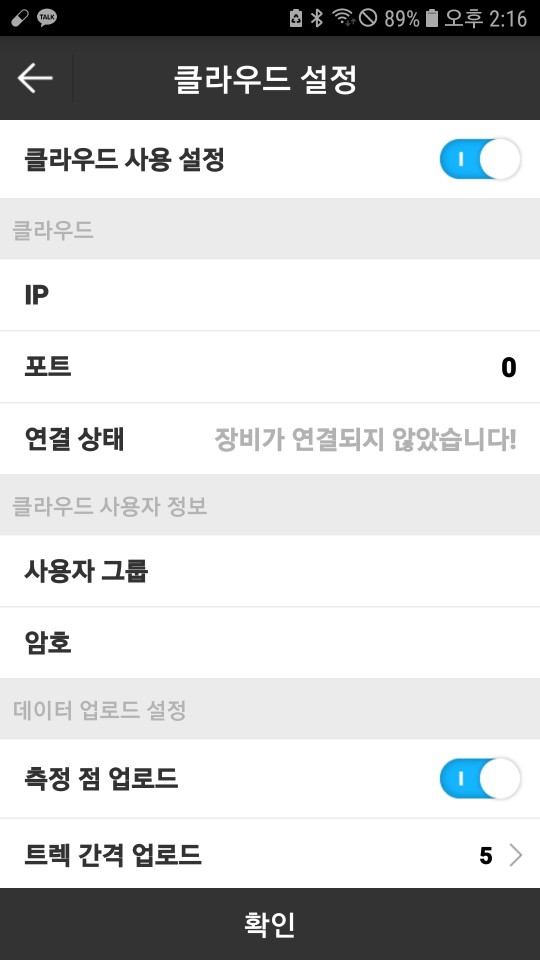This screenshot has width=540, height=960.
Task: Confirm settings with the 확인 button
Action: click(270, 924)
